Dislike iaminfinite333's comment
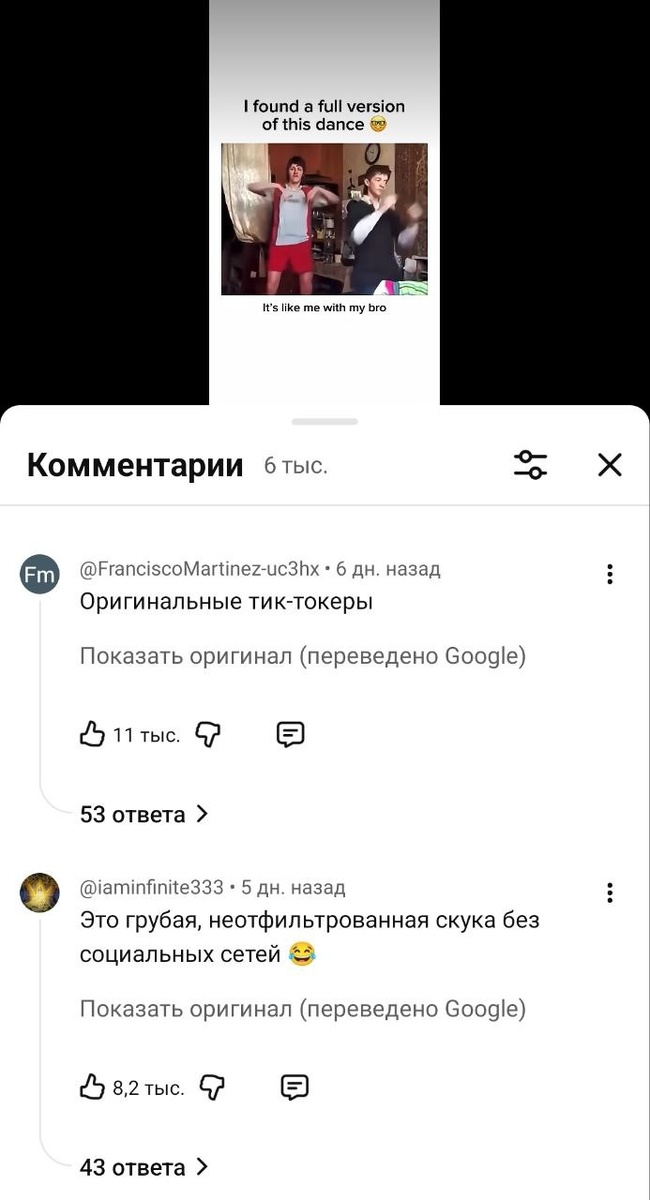The width and height of the screenshot is (650, 1200). 212,1087
